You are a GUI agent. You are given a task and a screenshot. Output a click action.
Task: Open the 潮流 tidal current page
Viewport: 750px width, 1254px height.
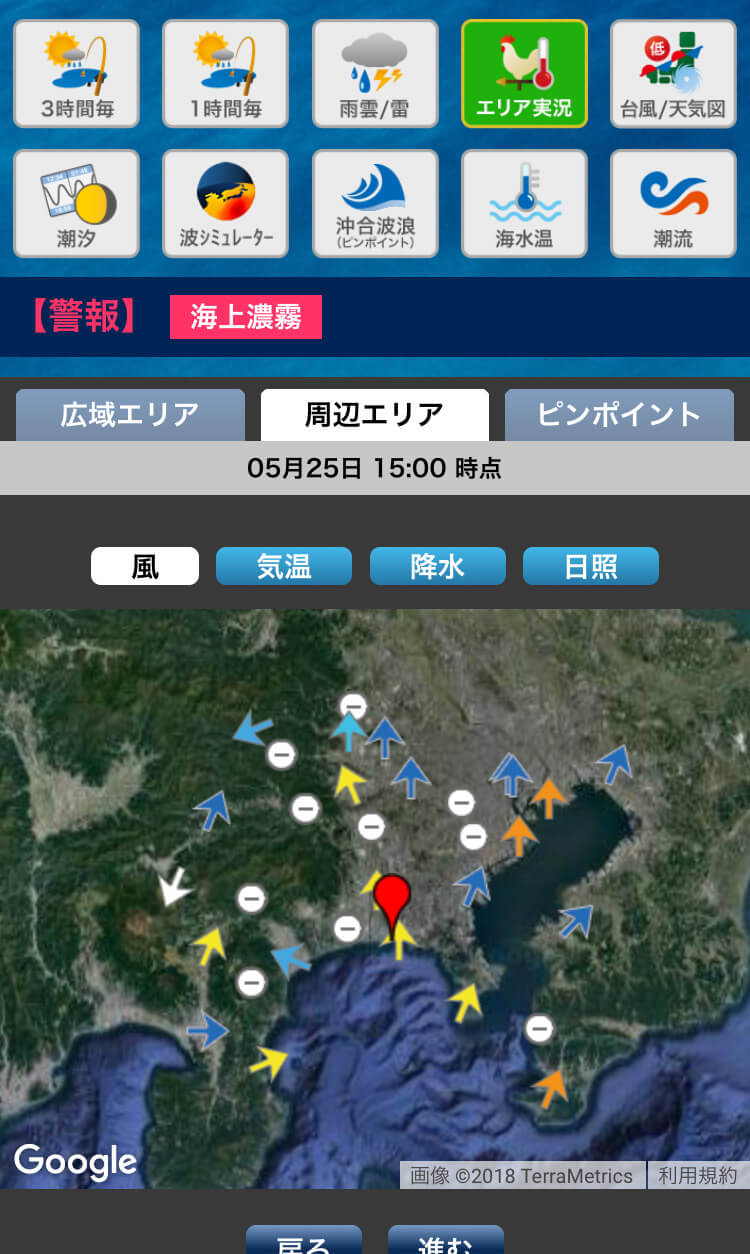673,204
